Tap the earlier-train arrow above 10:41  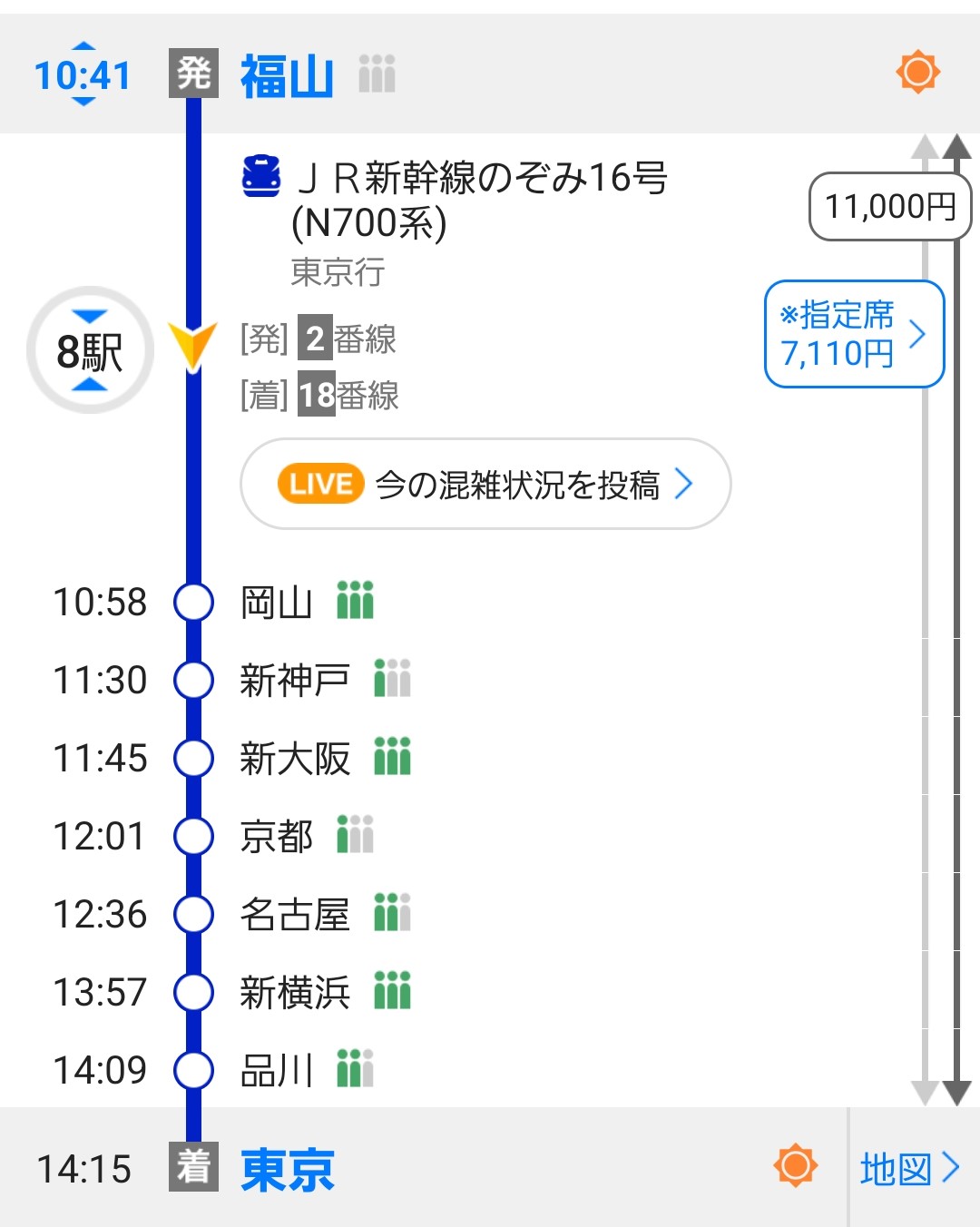pos(83,47)
